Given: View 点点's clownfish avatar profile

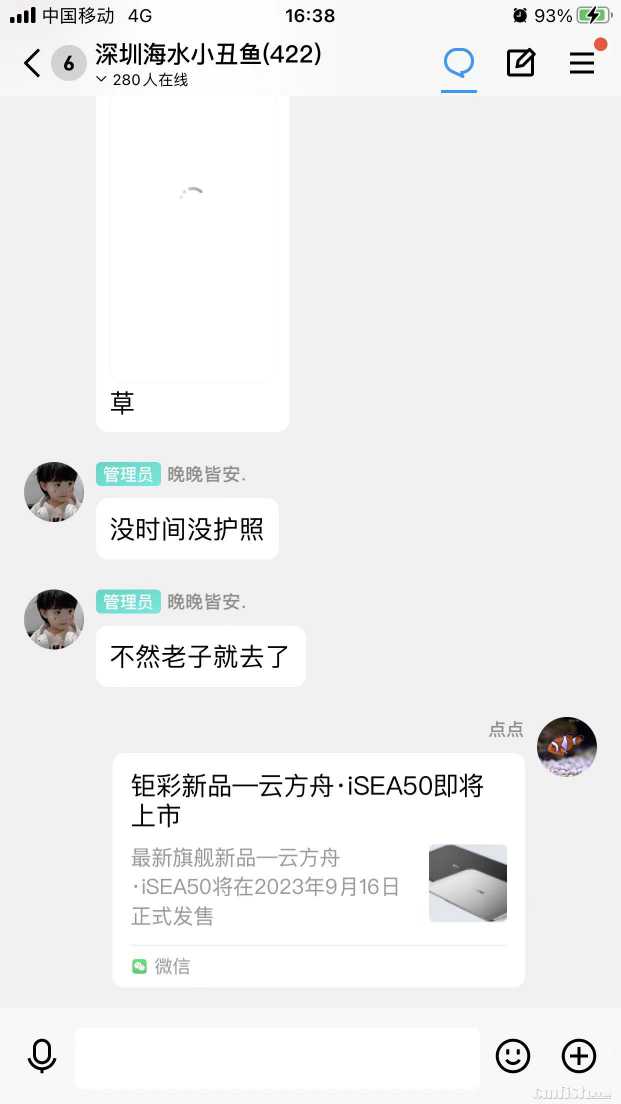Looking at the screenshot, I should pyautogui.click(x=567, y=747).
